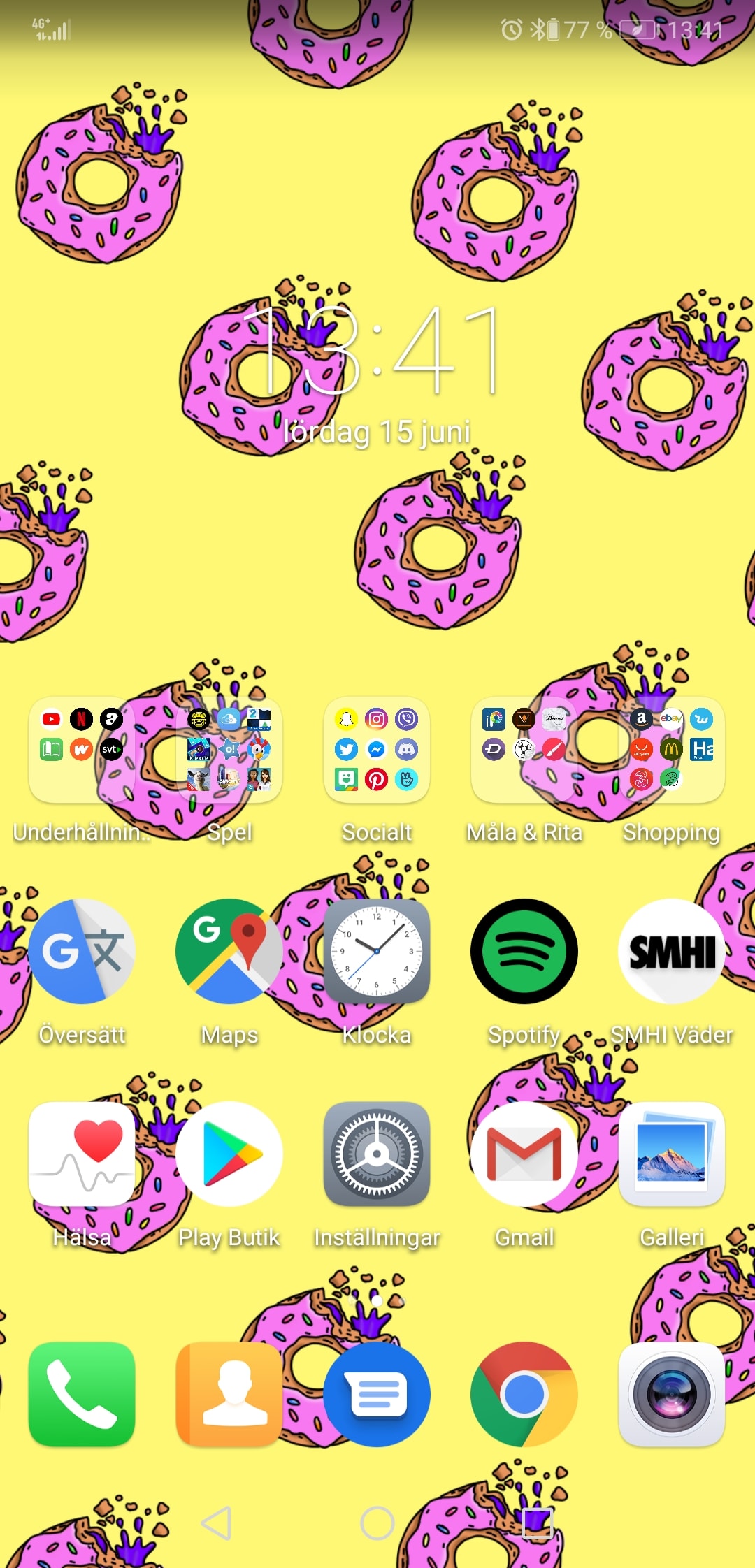Image resolution: width=755 pixels, height=1568 pixels.
Task: Launch Spotify
Action: [x=524, y=952]
